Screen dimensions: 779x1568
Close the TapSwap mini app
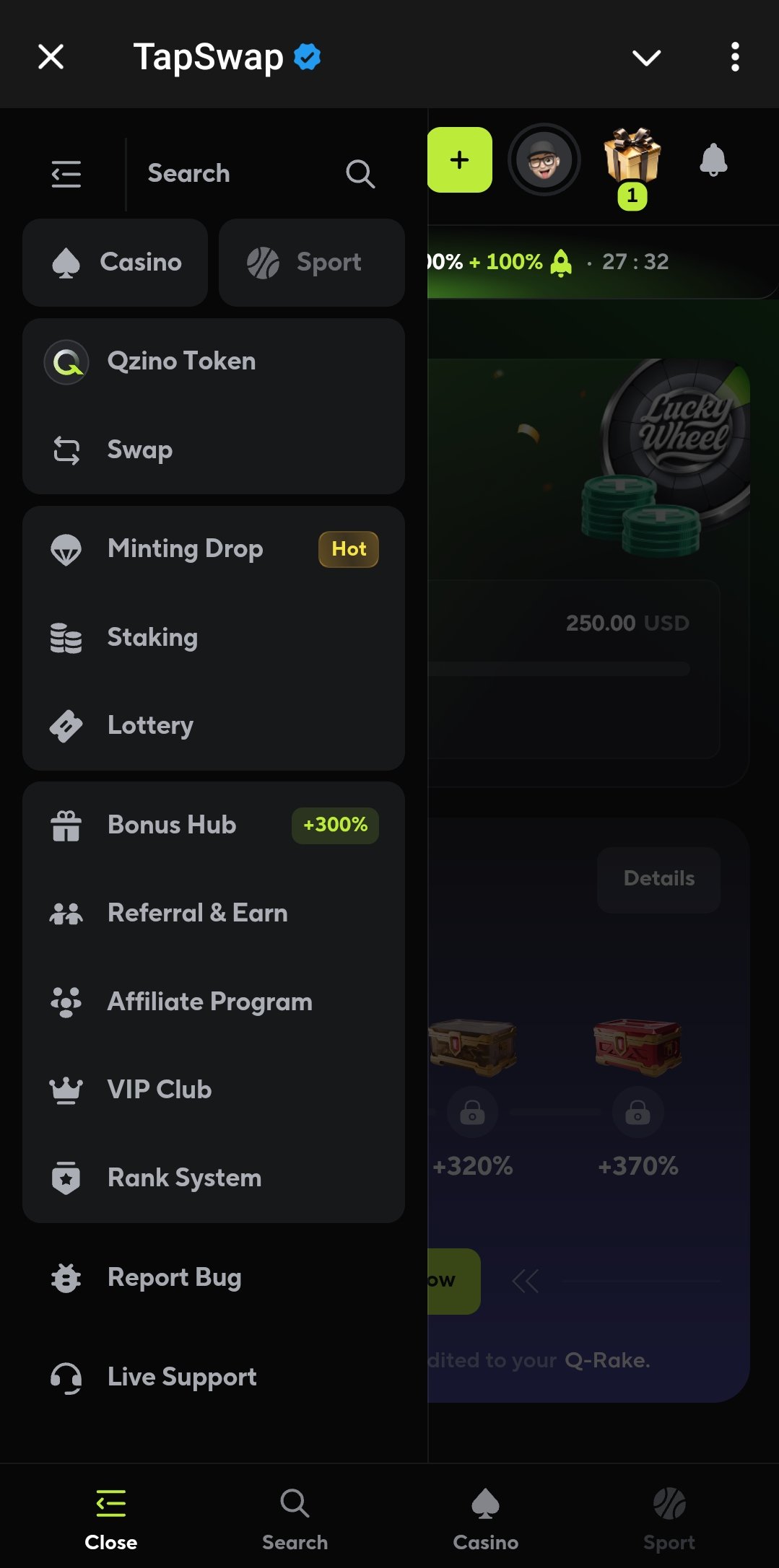click(x=51, y=56)
